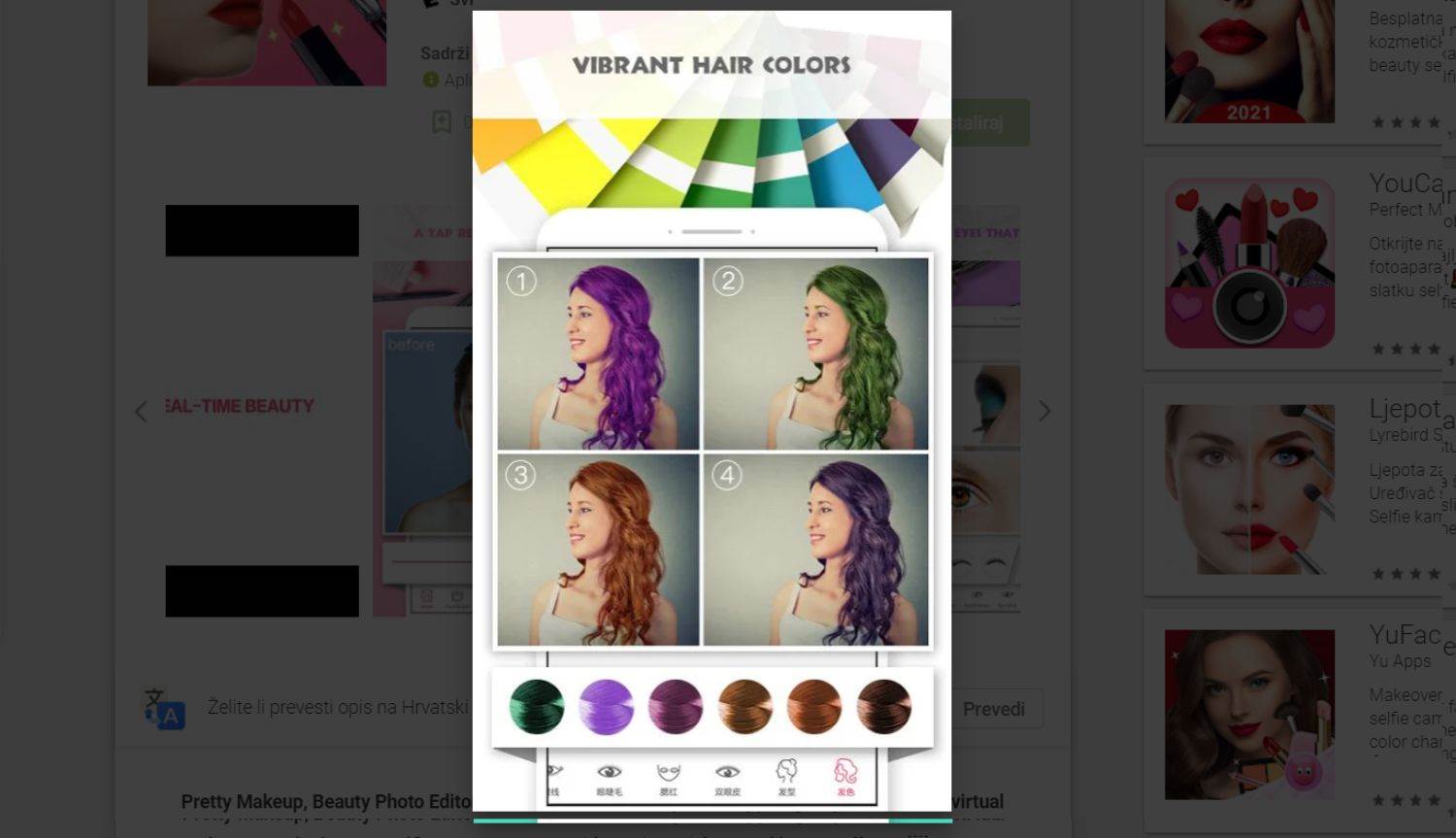Screen dimensions: 1456x838
Task: Show the next screenshot with right arrow
Action: tap(1044, 411)
